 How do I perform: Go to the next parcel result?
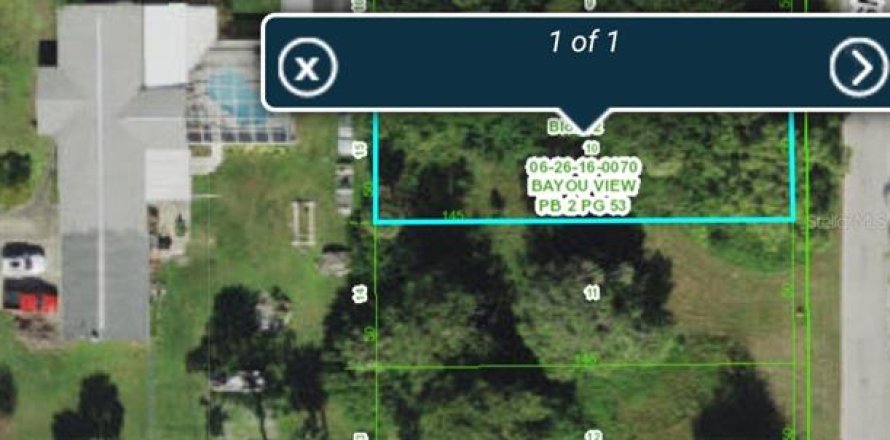coord(858,67)
